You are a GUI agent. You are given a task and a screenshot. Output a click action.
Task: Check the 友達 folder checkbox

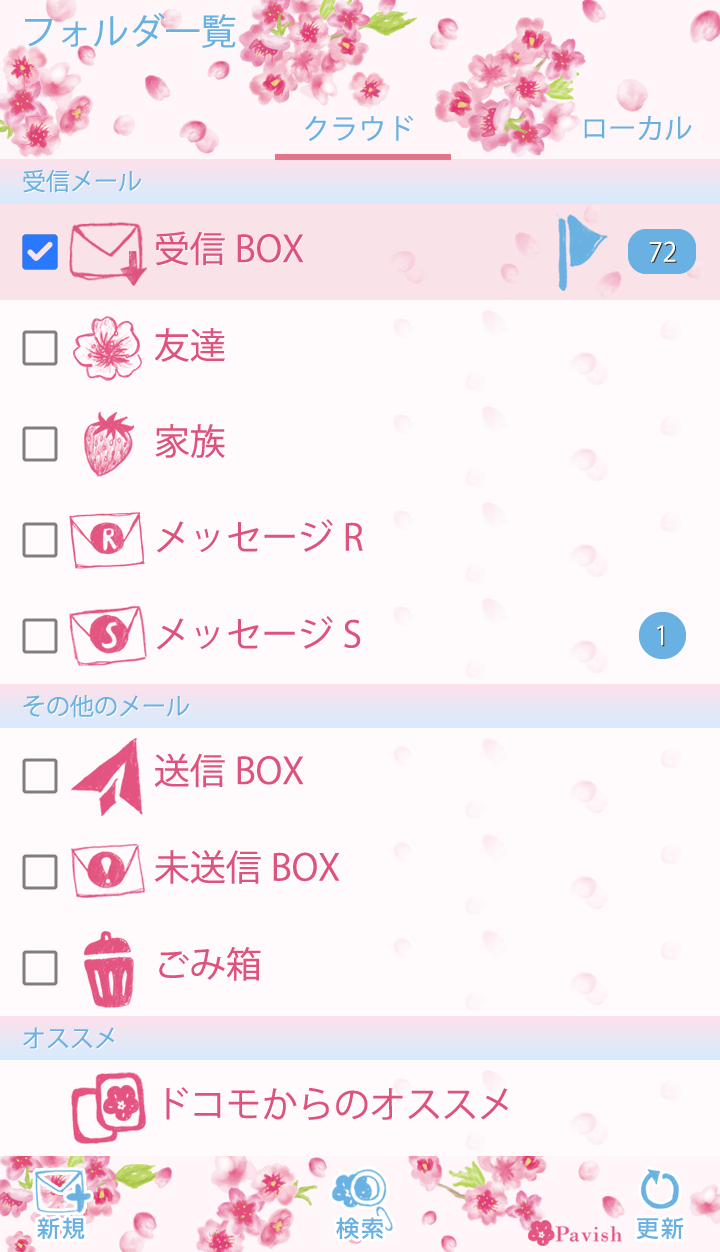click(x=40, y=348)
